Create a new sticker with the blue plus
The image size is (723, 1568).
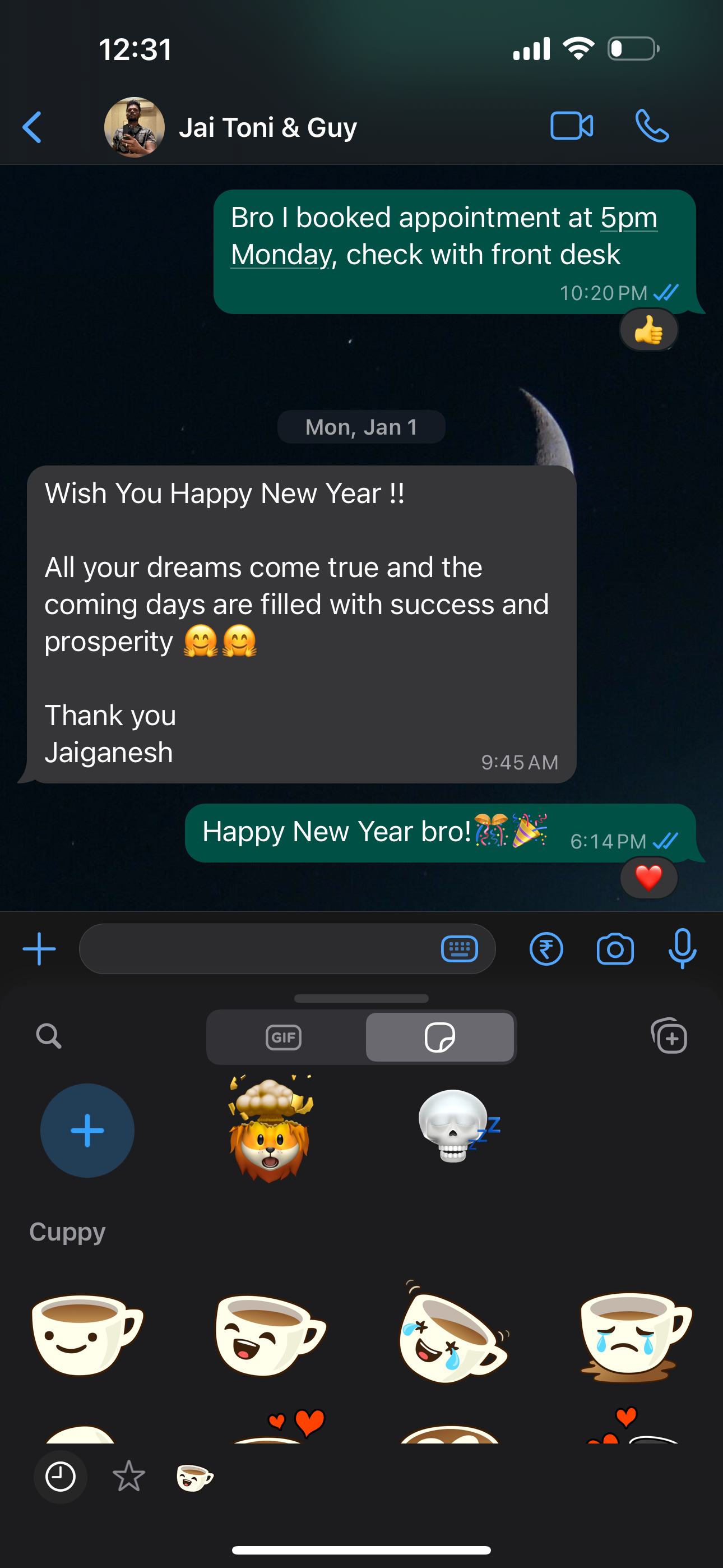[87, 1130]
